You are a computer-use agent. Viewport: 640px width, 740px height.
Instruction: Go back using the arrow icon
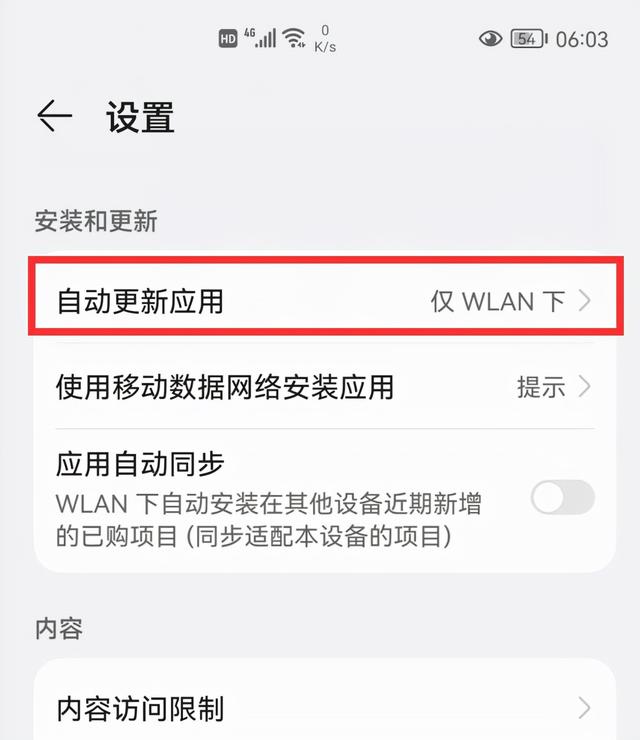click(x=54, y=117)
